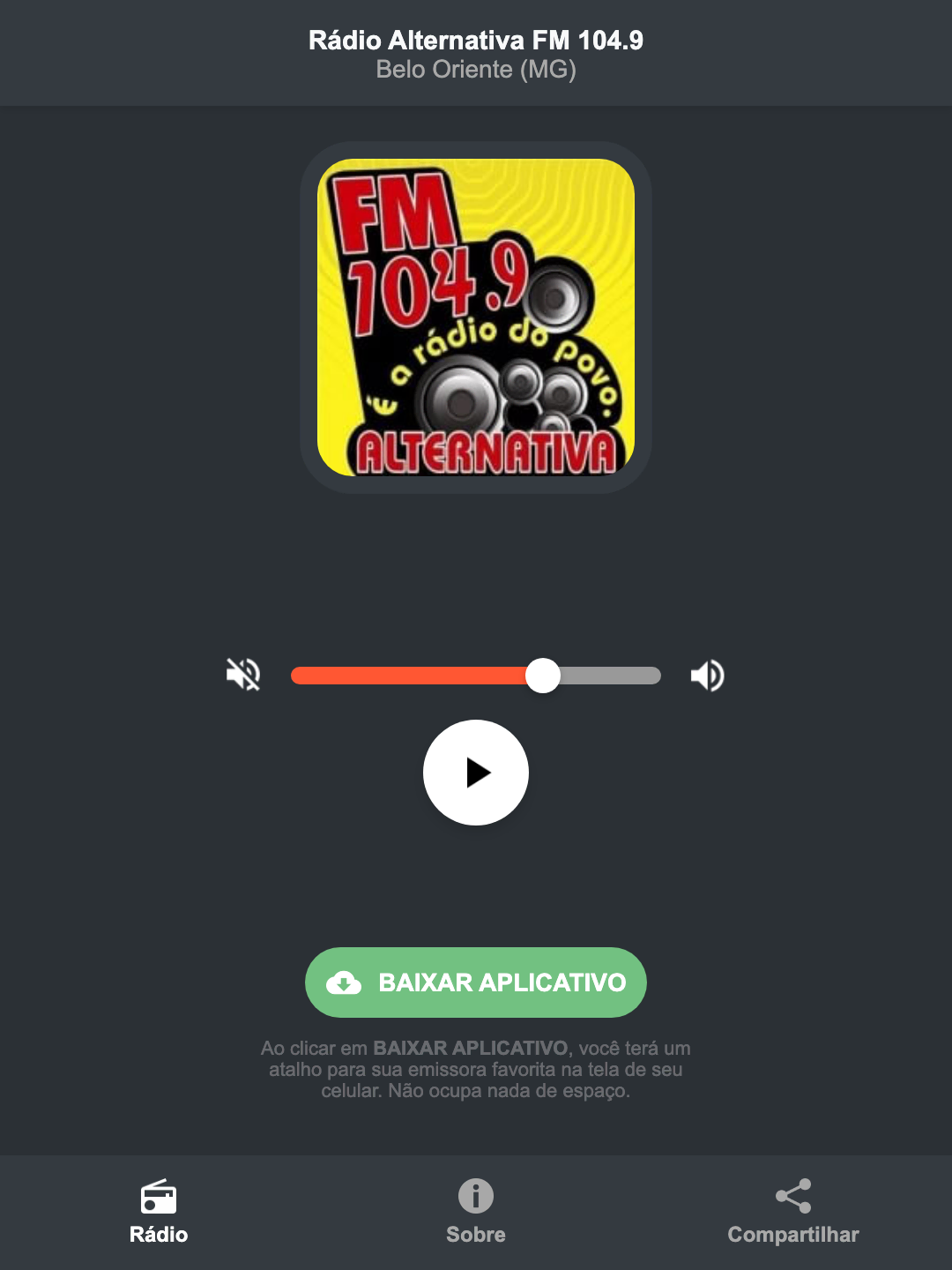Click the gray end of the volume bar
This screenshot has width=952, height=1270.
click(617, 675)
